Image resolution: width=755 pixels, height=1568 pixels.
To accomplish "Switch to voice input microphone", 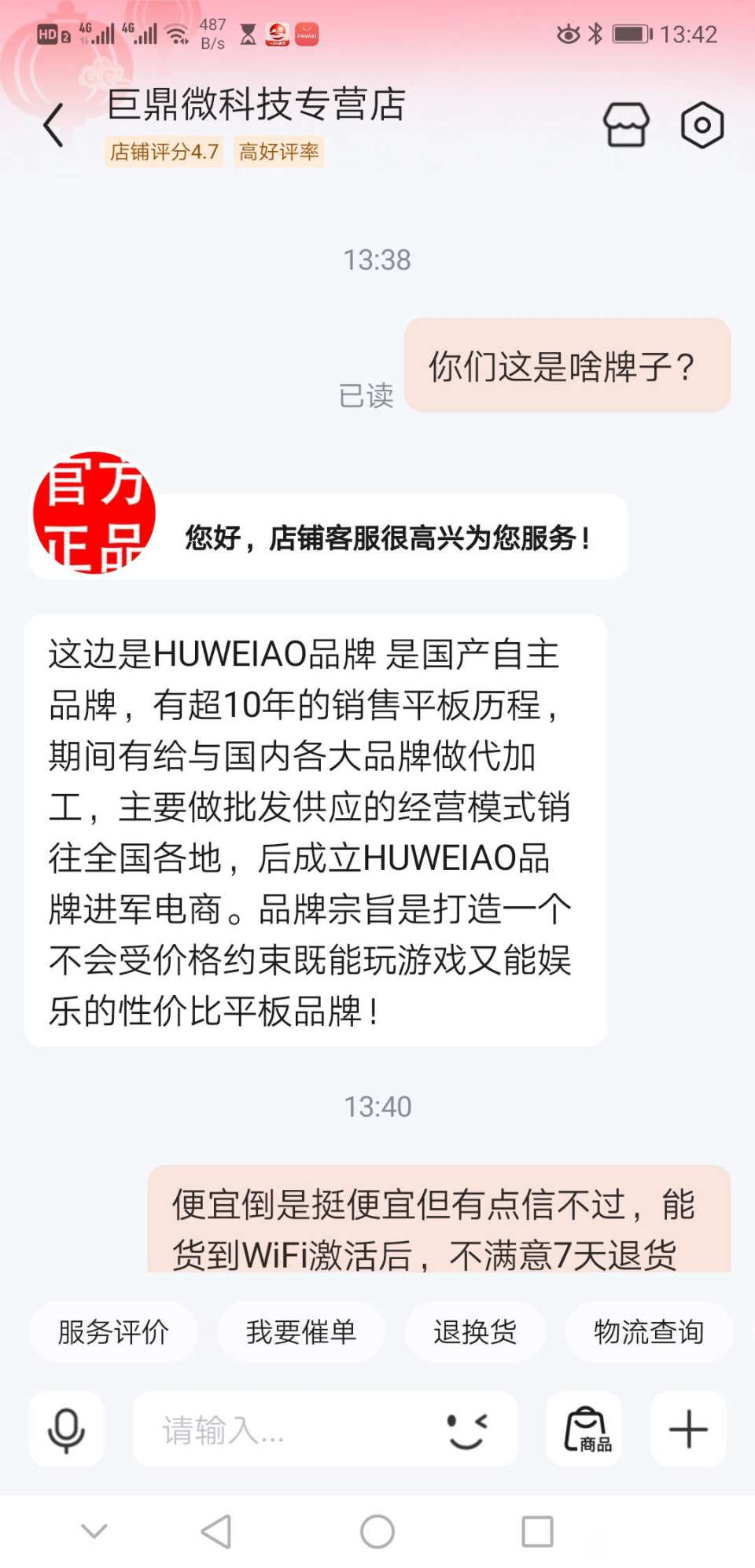I will pyautogui.click(x=67, y=1429).
